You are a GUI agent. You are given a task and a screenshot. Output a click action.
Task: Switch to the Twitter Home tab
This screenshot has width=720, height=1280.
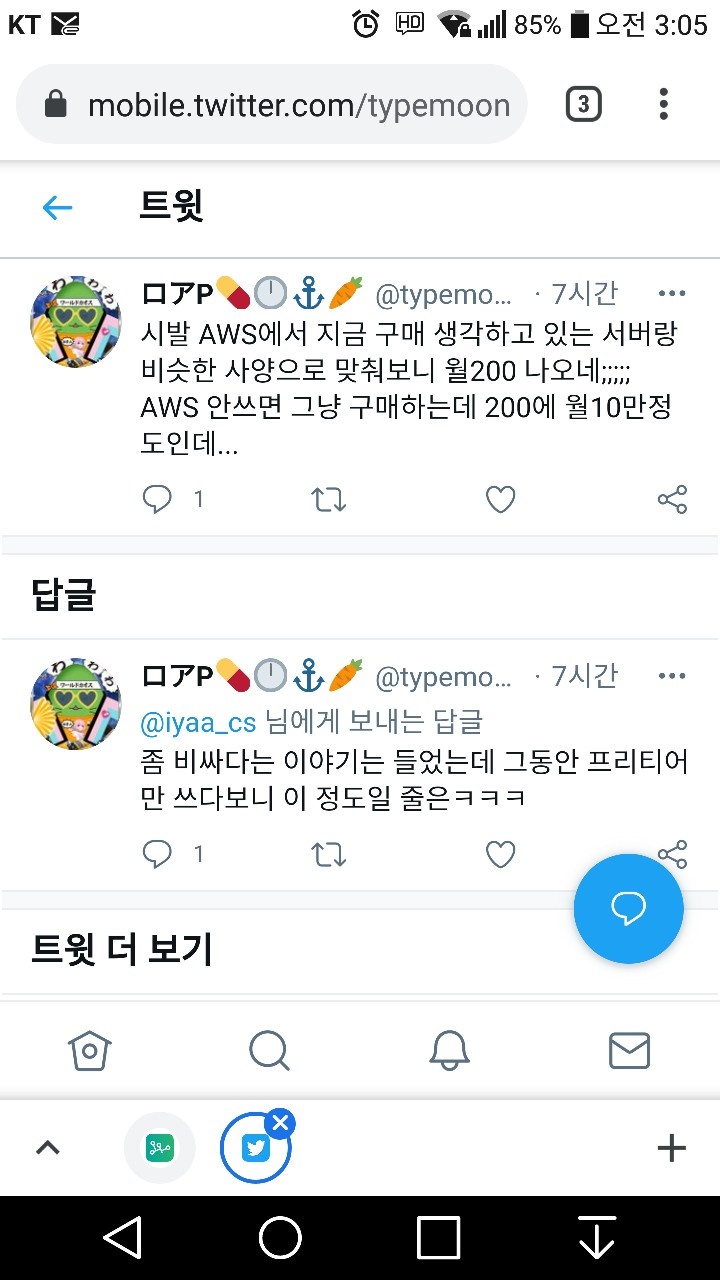tap(89, 1050)
